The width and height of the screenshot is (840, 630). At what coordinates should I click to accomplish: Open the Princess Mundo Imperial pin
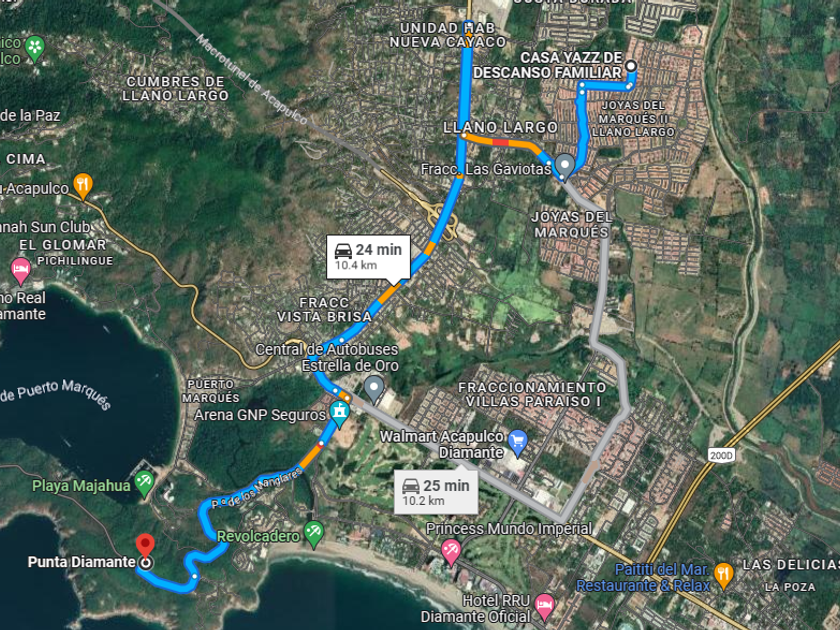click(x=449, y=550)
